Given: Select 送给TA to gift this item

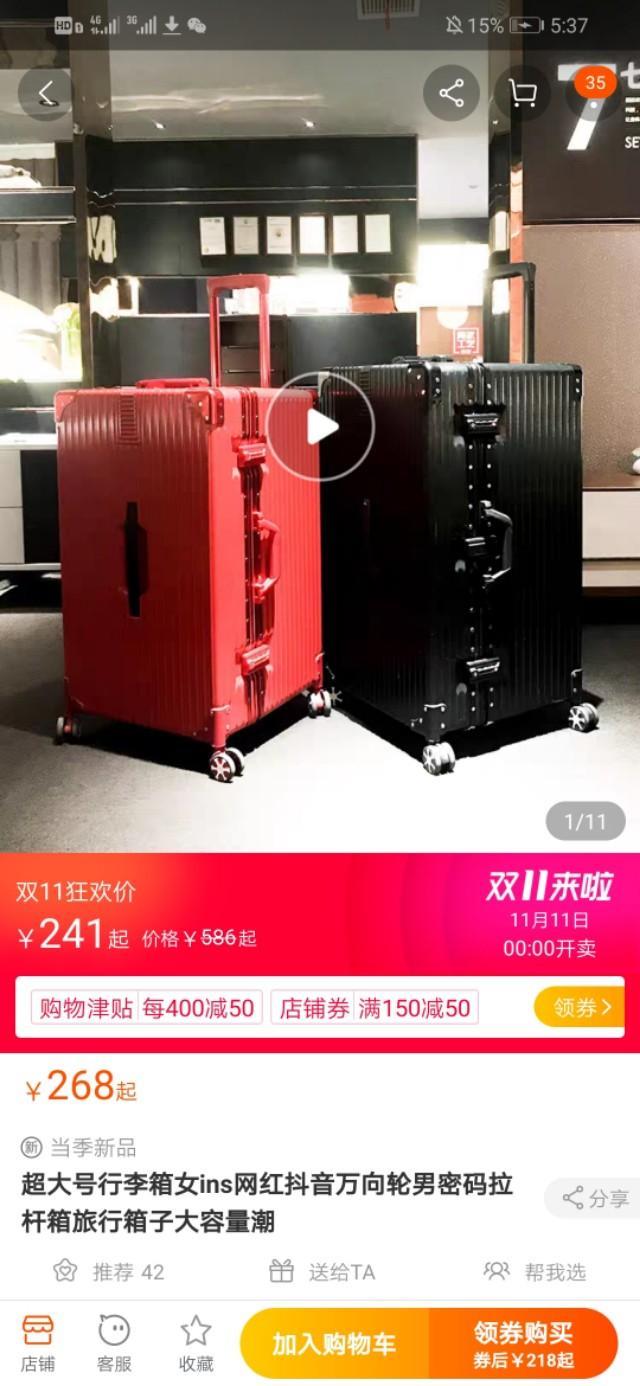Looking at the screenshot, I should [322, 1272].
